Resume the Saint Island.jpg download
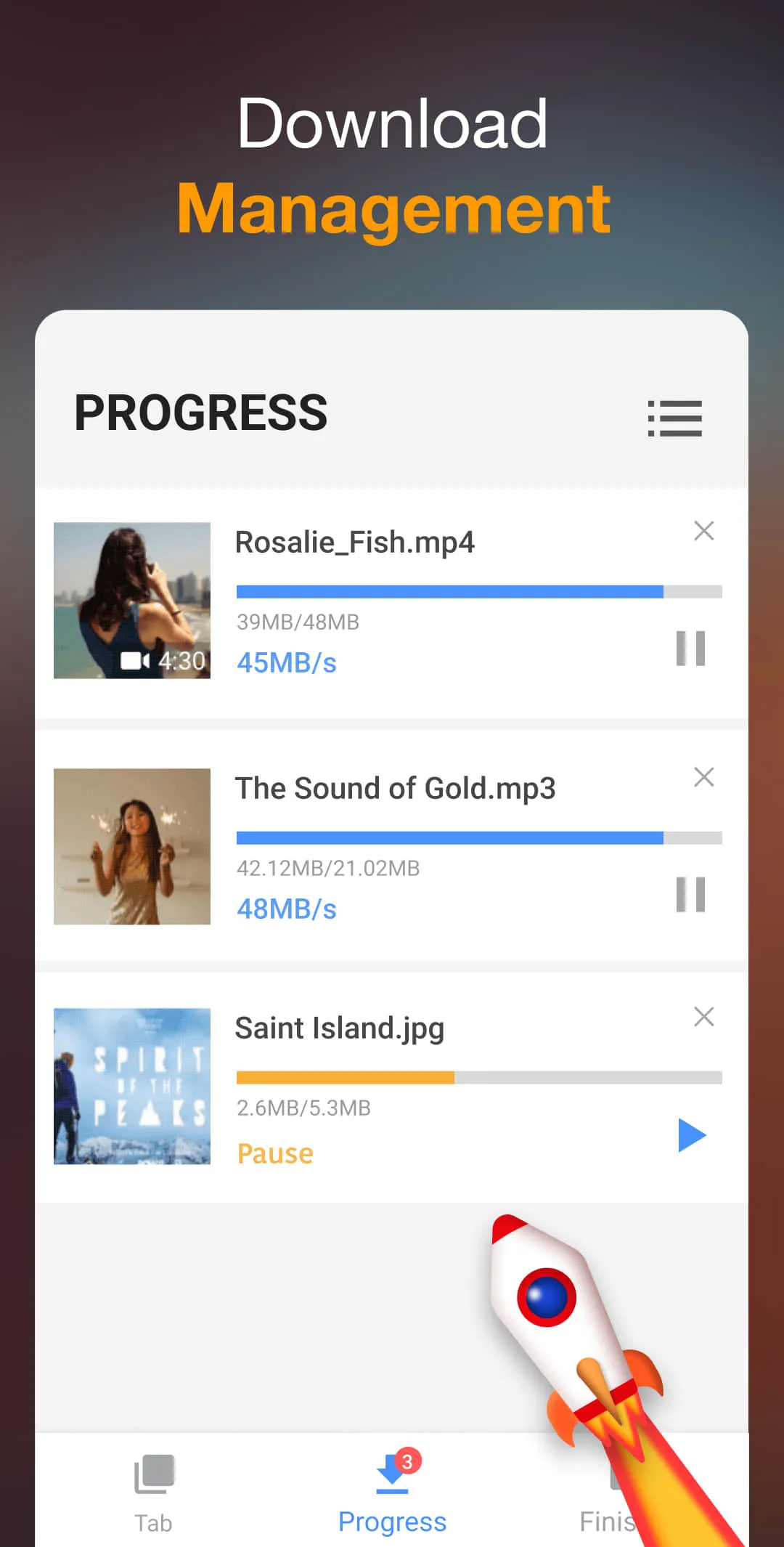This screenshot has height=1547, width=784. coord(691,1134)
